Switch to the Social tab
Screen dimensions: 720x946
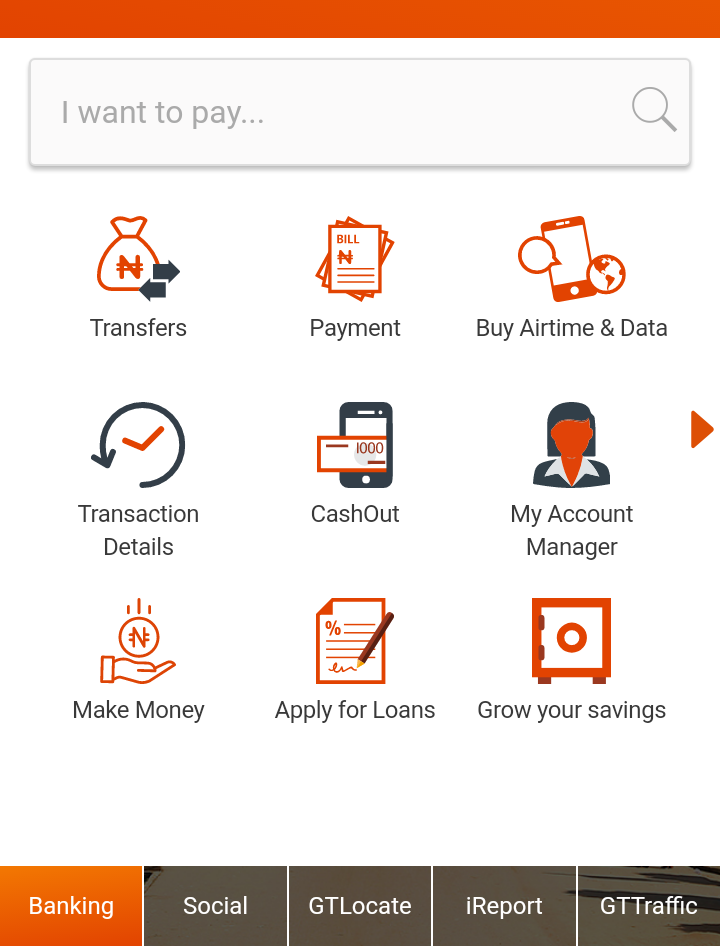[215, 906]
